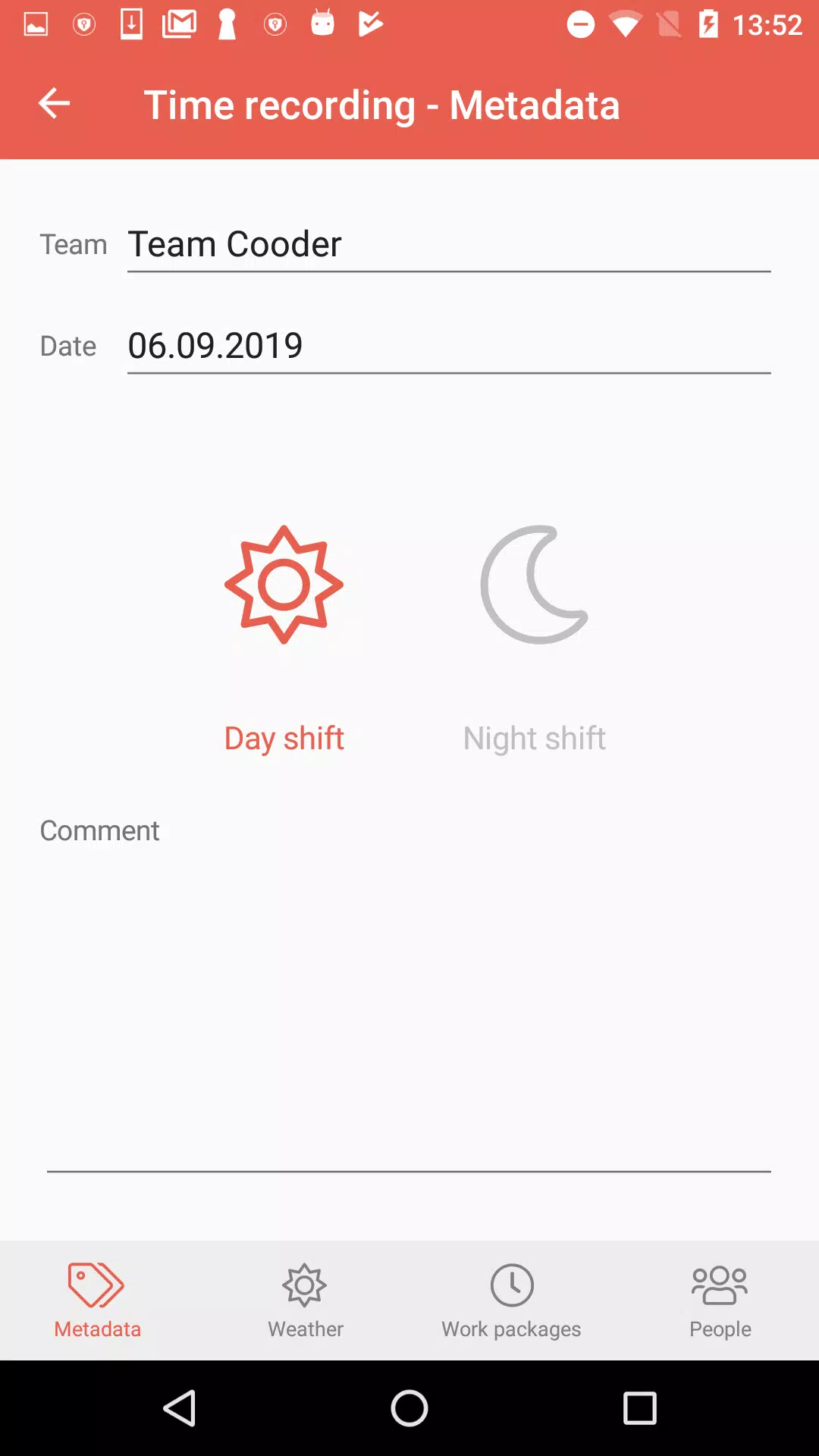Switch to the People tab

pos(720,1301)
